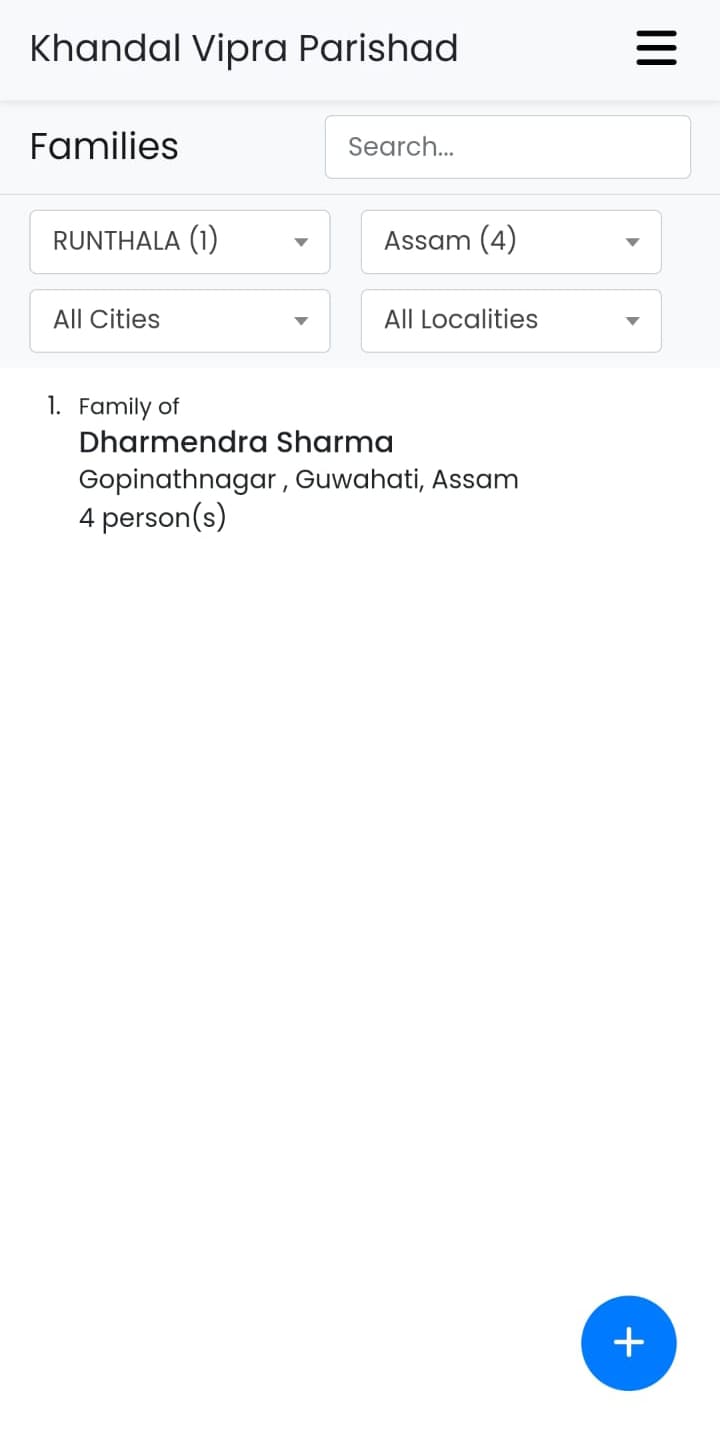Open the Assam (4) state dropdown

(x=511, y=242)
